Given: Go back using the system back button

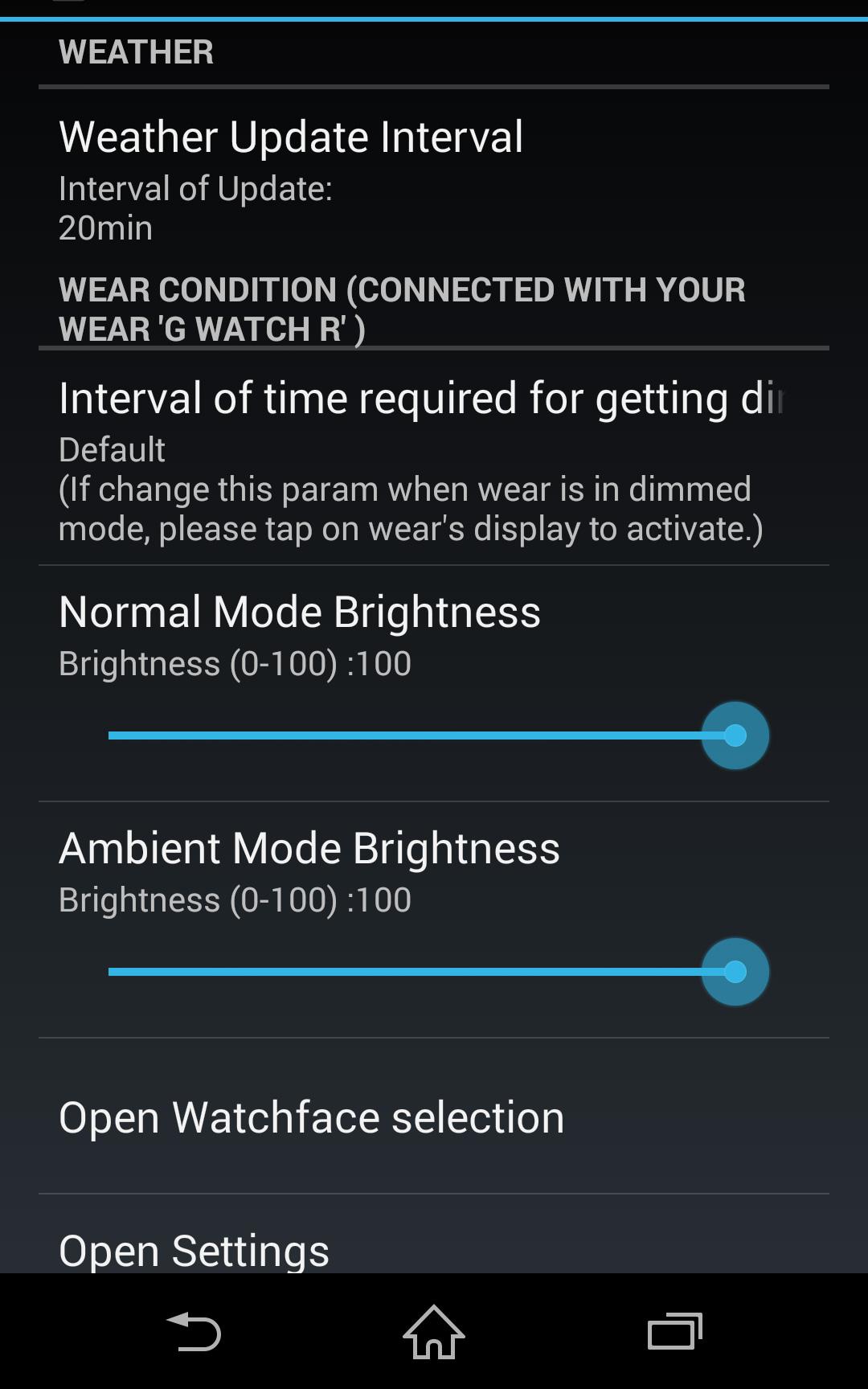Looking at the screenshot, I should coord(193,1332).
